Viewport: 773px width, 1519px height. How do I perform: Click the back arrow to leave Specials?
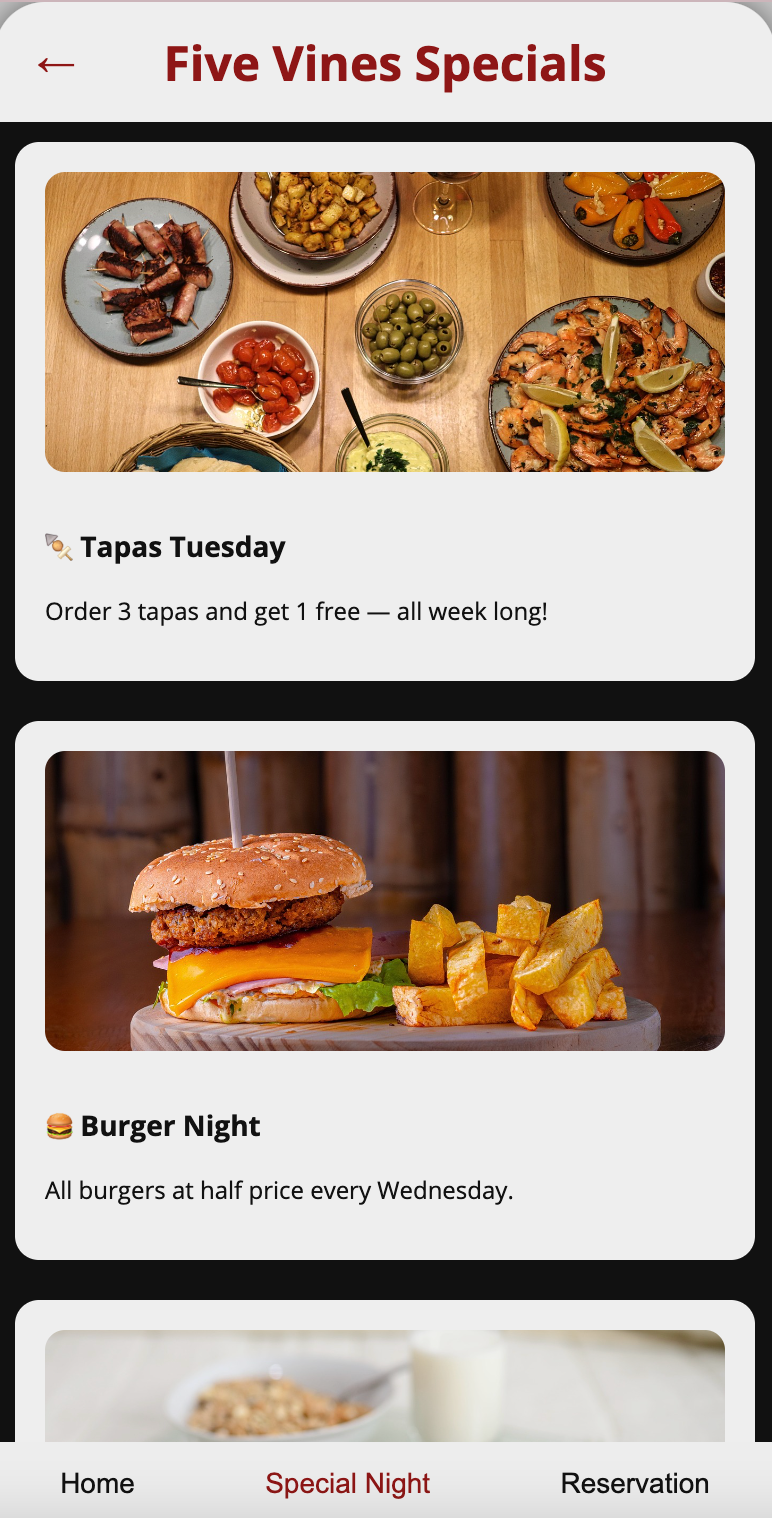(x=55, y=65)
